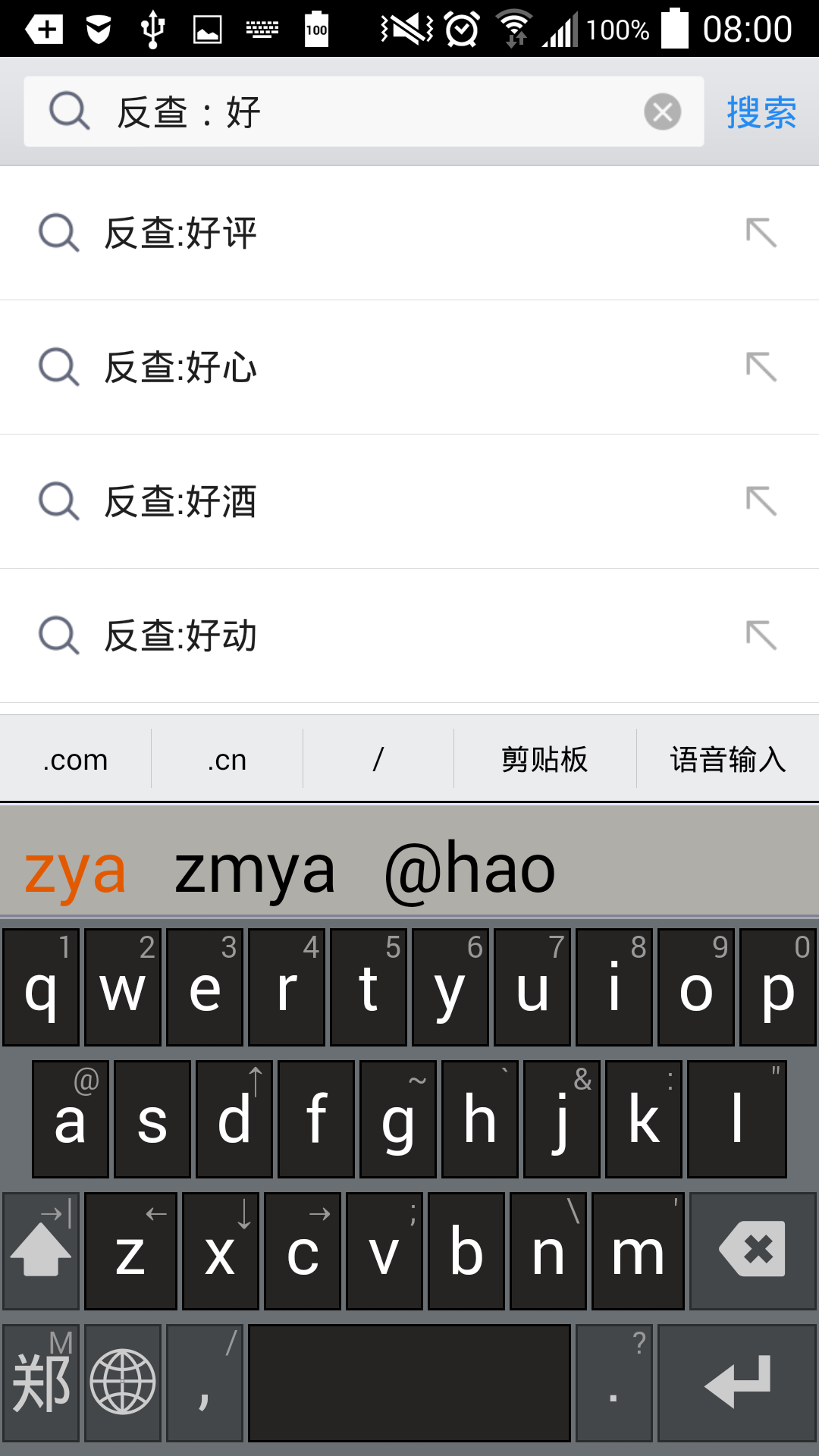The image size is (819, 1456).
Task: Insert the .cn shortcut
Action: [x=227, y=759]
